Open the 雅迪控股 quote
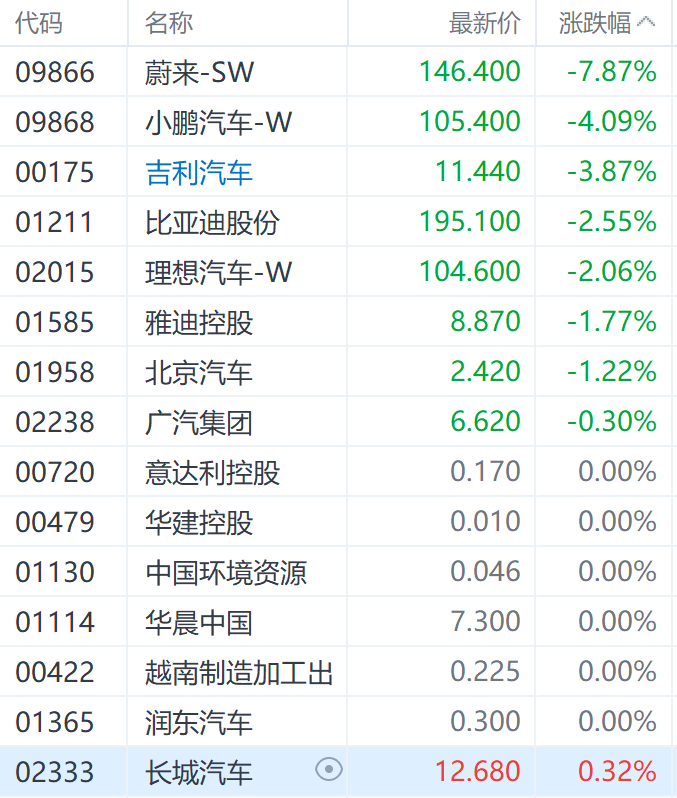 [199, 322]
